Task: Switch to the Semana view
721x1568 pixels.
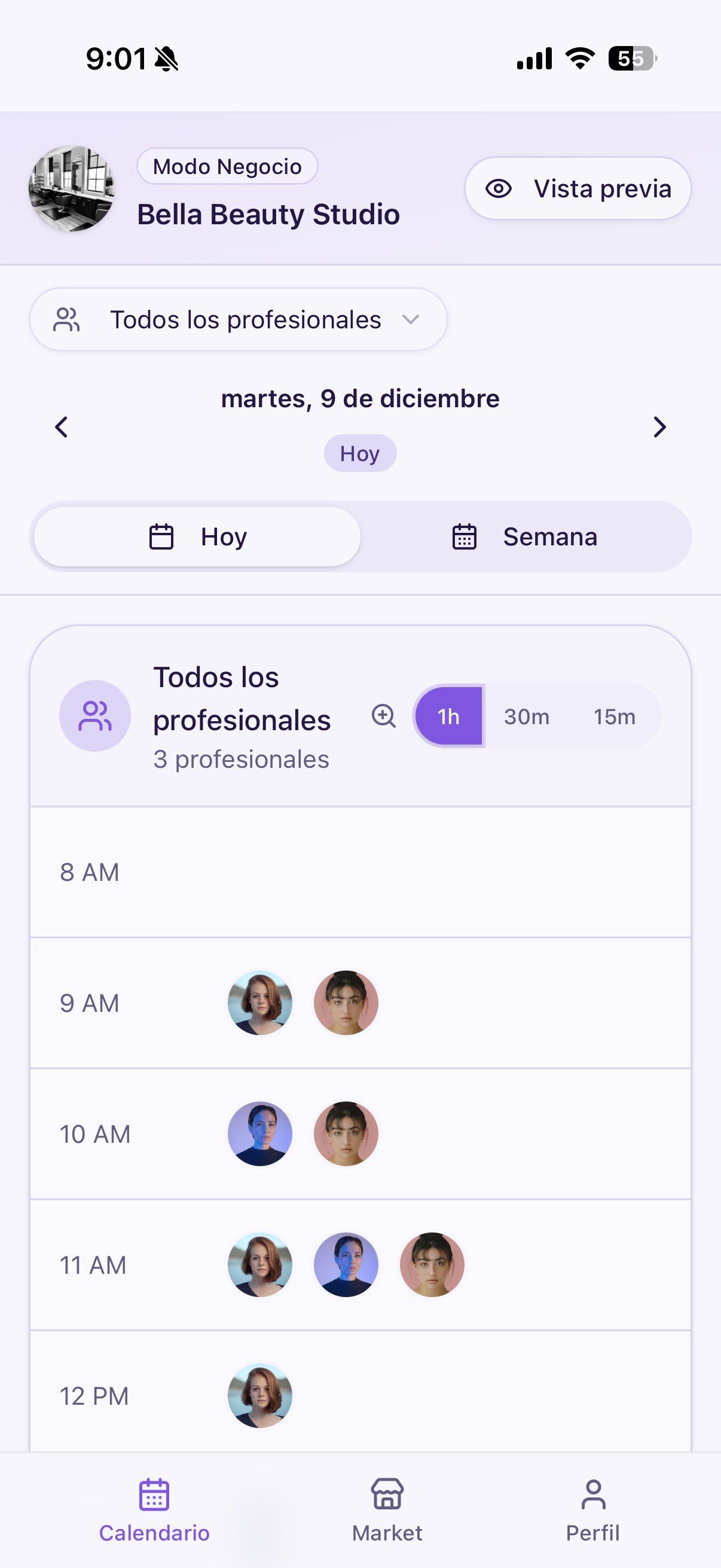Action: (524, 537)
